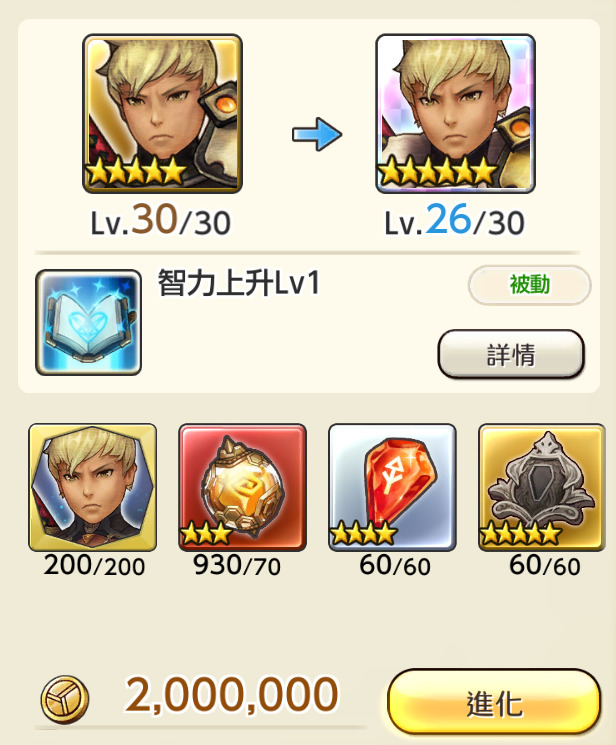Select the character shard material 200/200
616x745 pixels.
tap(93, 487)
